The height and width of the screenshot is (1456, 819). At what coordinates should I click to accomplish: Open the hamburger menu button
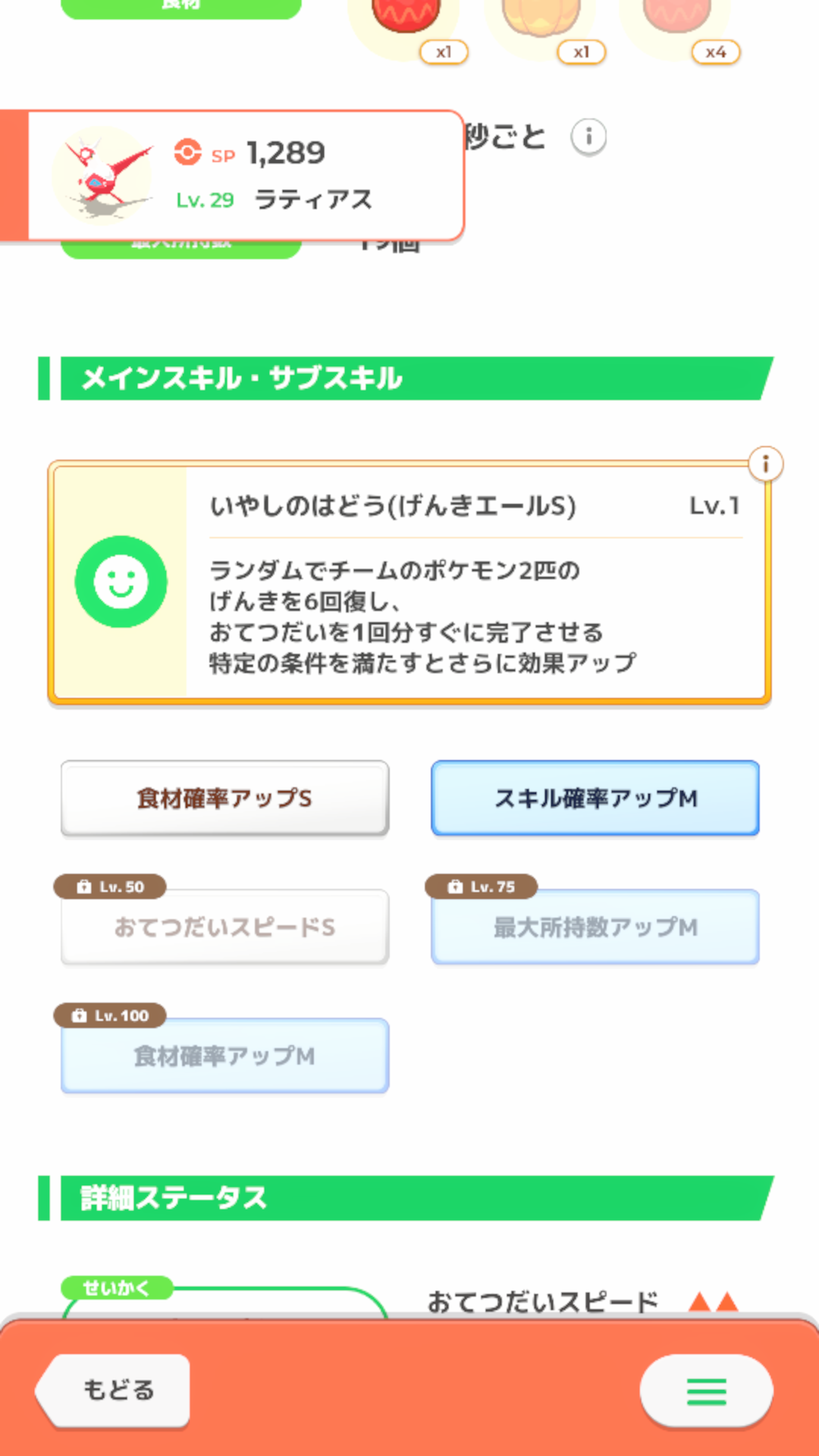(706, 1391)
